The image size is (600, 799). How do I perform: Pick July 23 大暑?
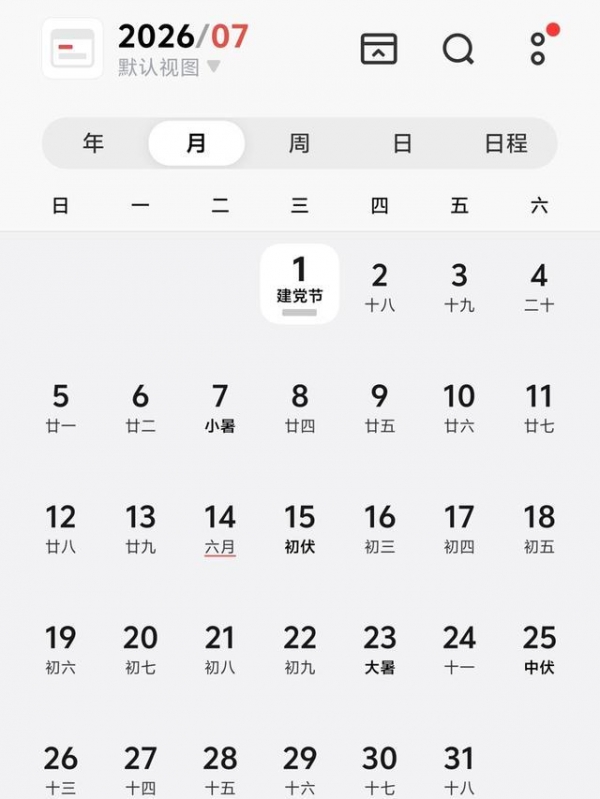pos(379,648)
